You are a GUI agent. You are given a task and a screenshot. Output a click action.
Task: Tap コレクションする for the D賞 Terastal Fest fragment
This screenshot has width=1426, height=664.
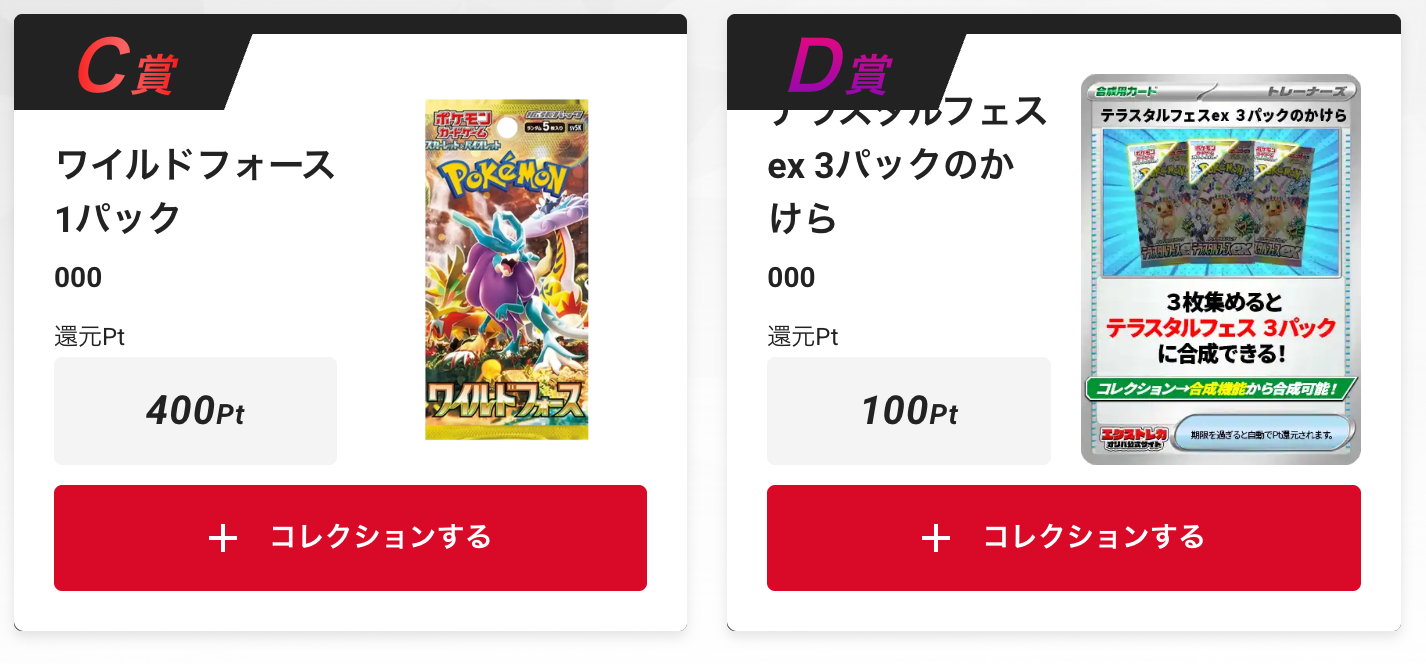pos(1063,538)
